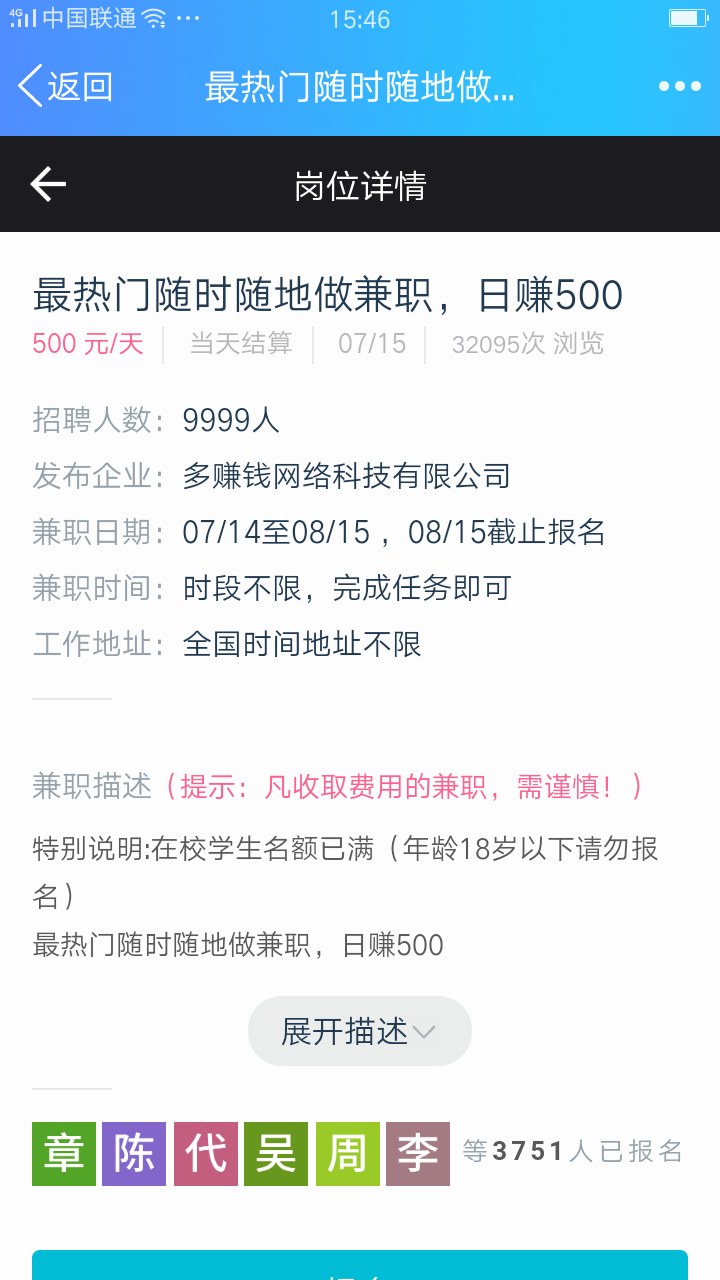Tap the 500 元/天 price label
The image size is (720, 1280).
tap(88, 343)
